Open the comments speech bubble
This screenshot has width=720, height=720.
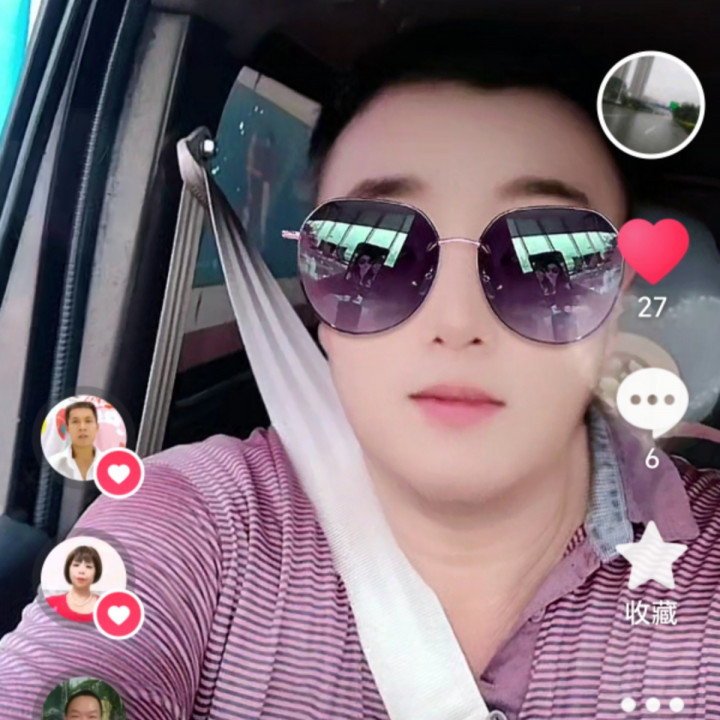pos(652,402)
